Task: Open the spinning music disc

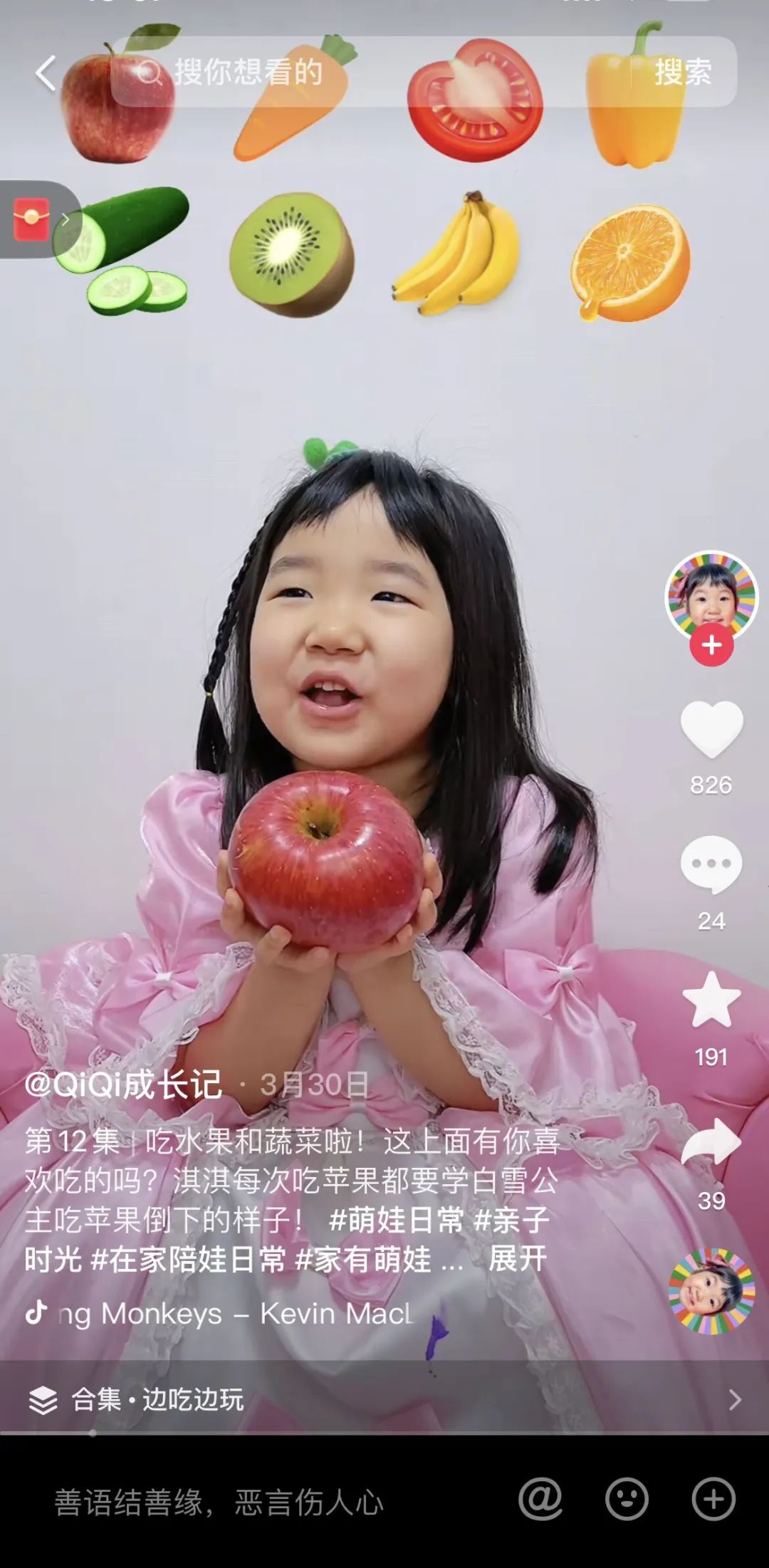Action: tap(711, 1290)
